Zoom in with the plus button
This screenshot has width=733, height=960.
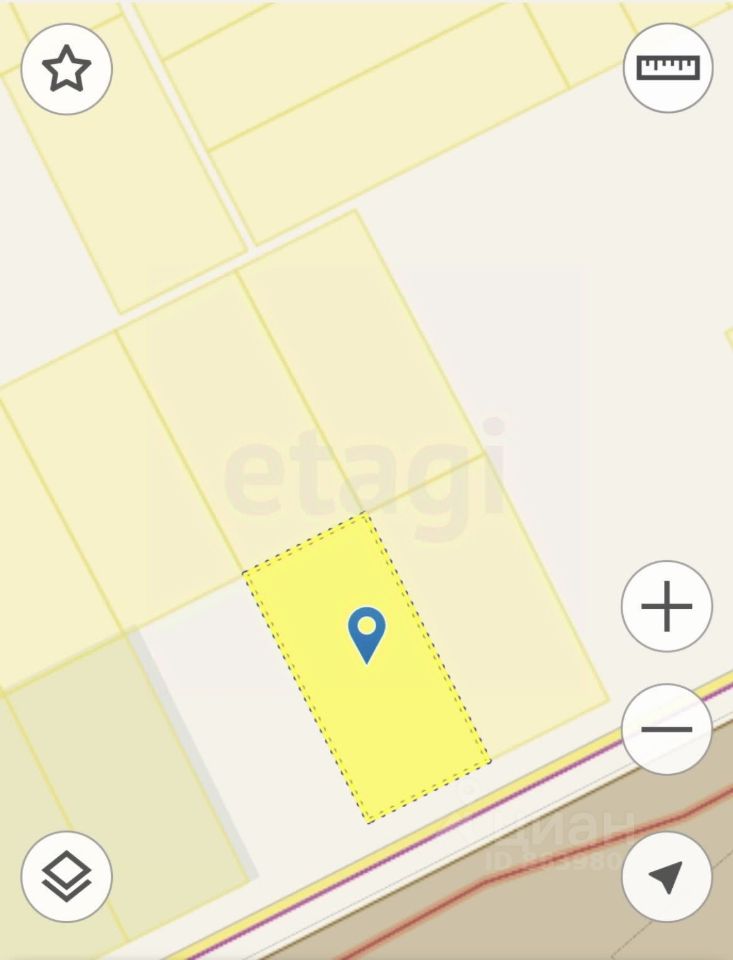point(666,607)
